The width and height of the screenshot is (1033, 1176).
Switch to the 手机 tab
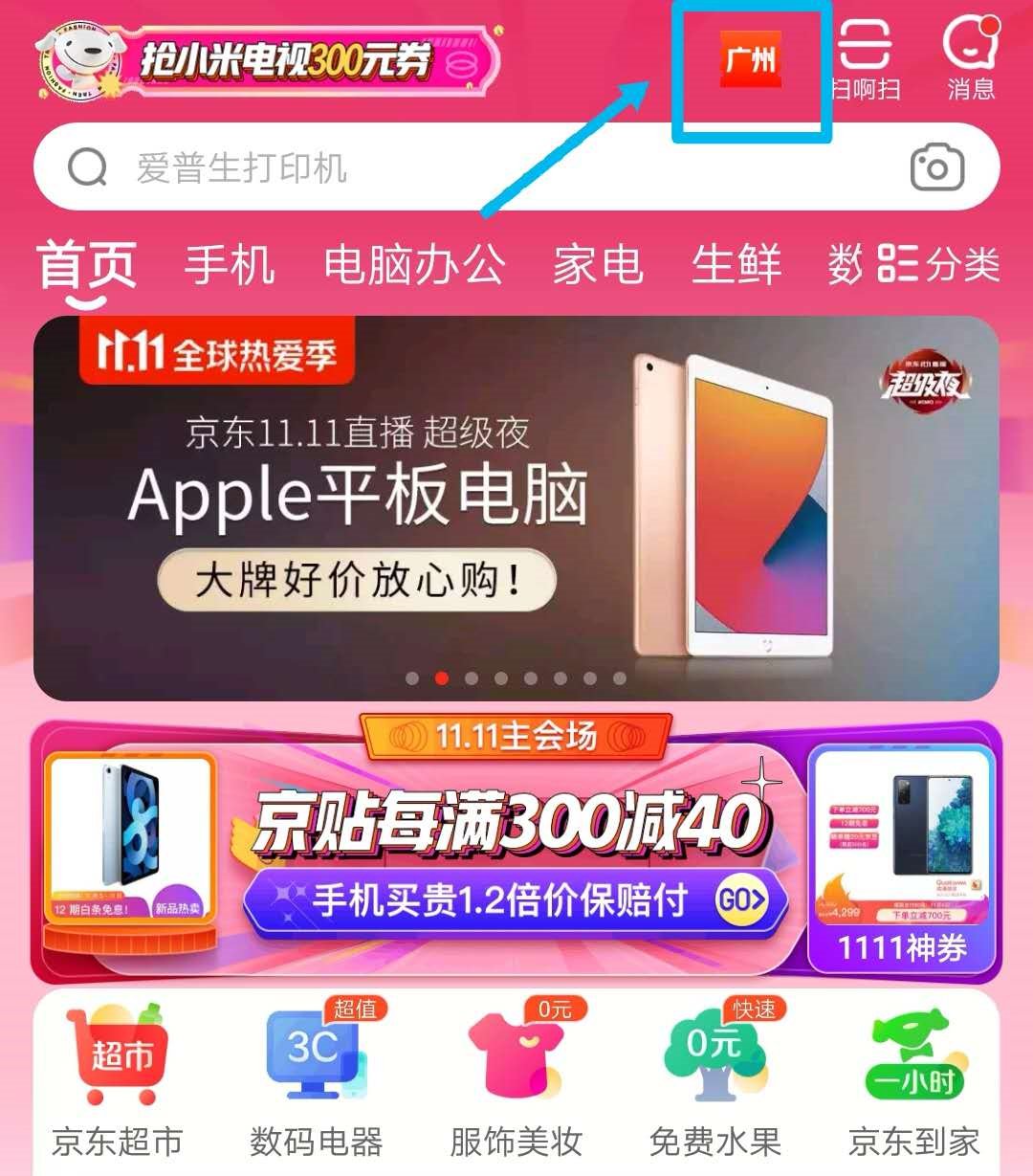(230, 265)
